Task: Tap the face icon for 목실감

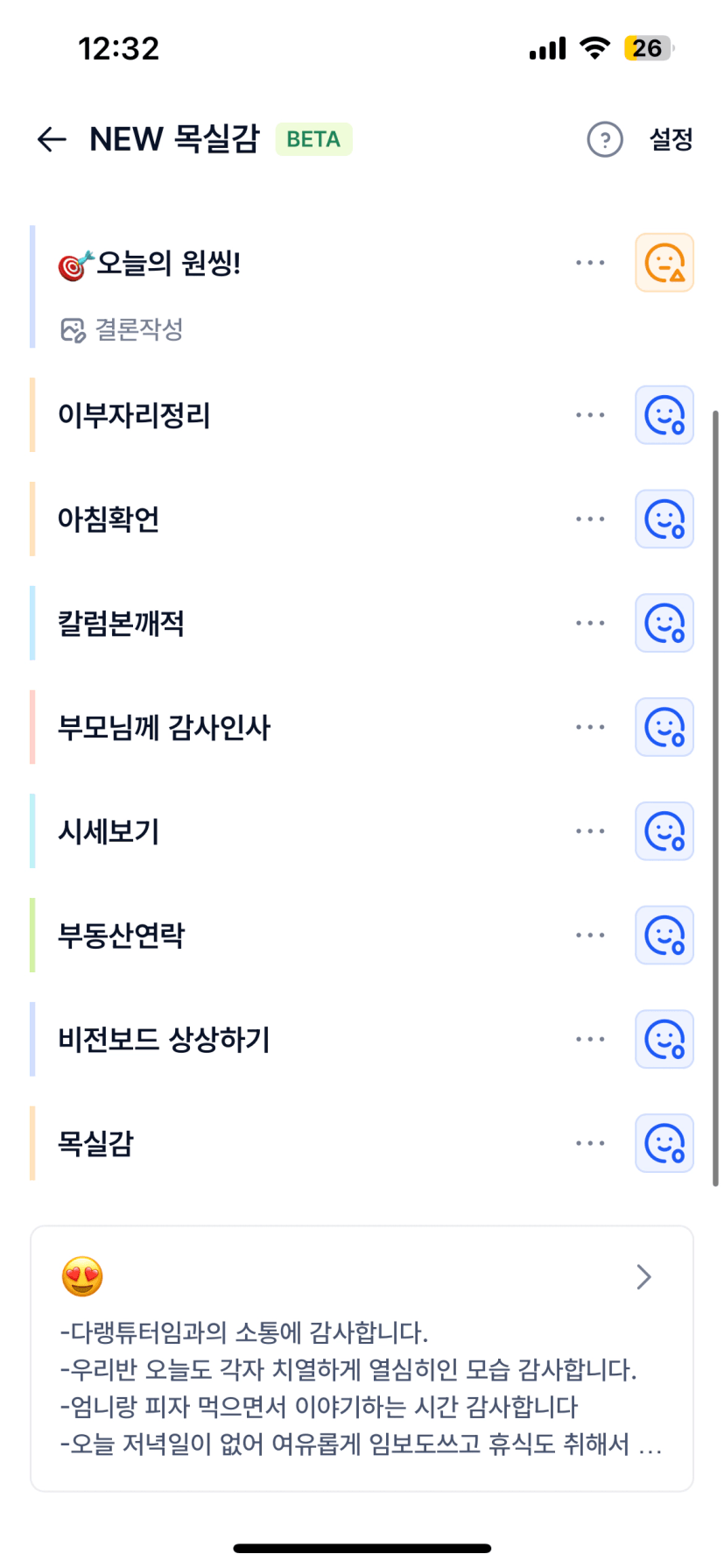Action: [x=664, y=1143]
